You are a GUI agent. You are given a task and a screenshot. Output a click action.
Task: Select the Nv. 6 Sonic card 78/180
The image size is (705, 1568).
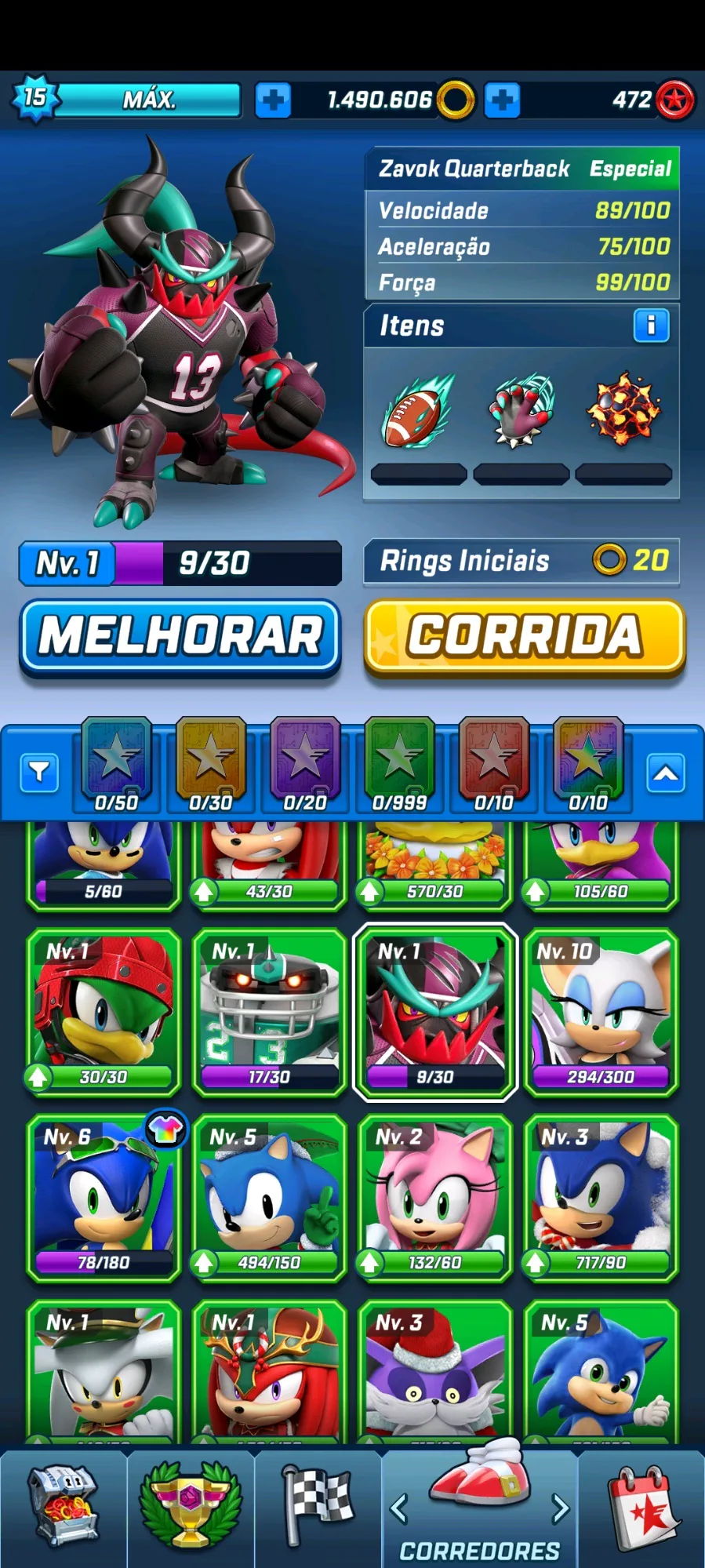[104, 1197]
